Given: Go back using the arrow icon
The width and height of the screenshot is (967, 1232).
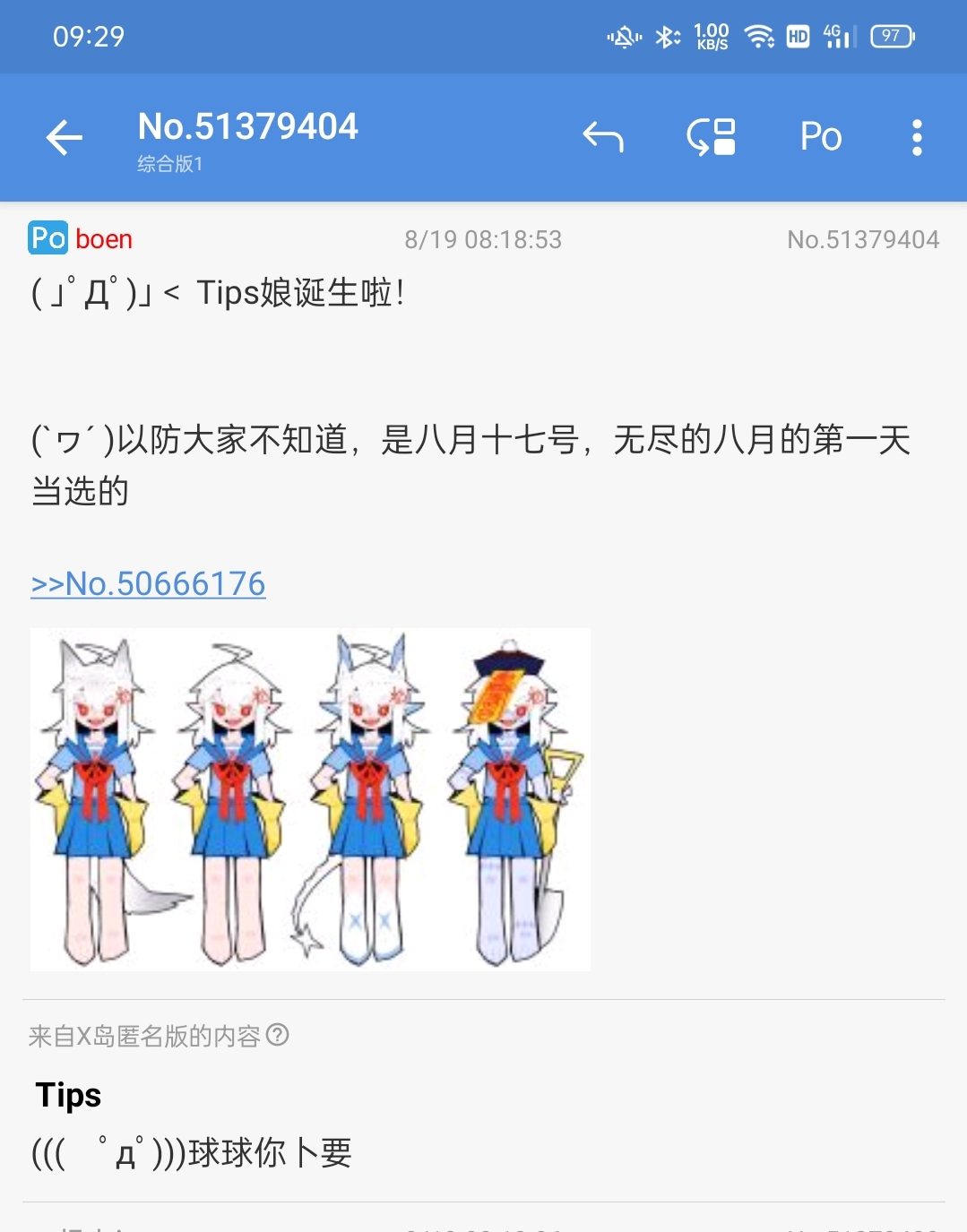Looking at the screenshot, I should point(65,138).
